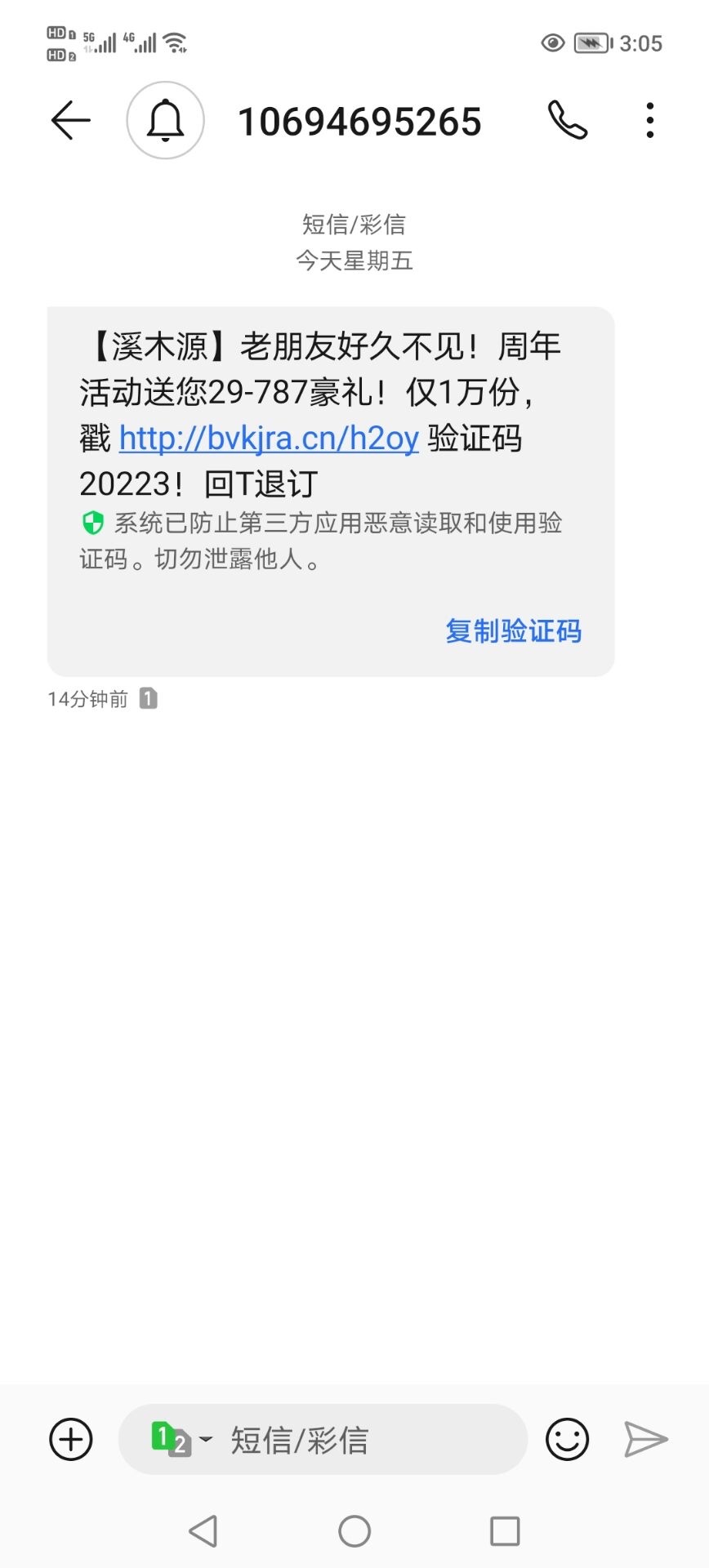
Task: Tap the contact bell avatar
Action: pyautogui.click(x=165, y=121)
